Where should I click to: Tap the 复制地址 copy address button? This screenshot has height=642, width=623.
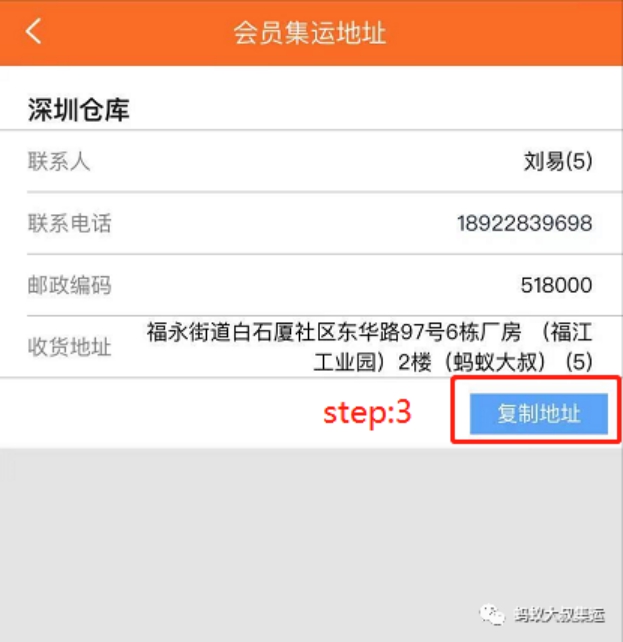(539, 413)
